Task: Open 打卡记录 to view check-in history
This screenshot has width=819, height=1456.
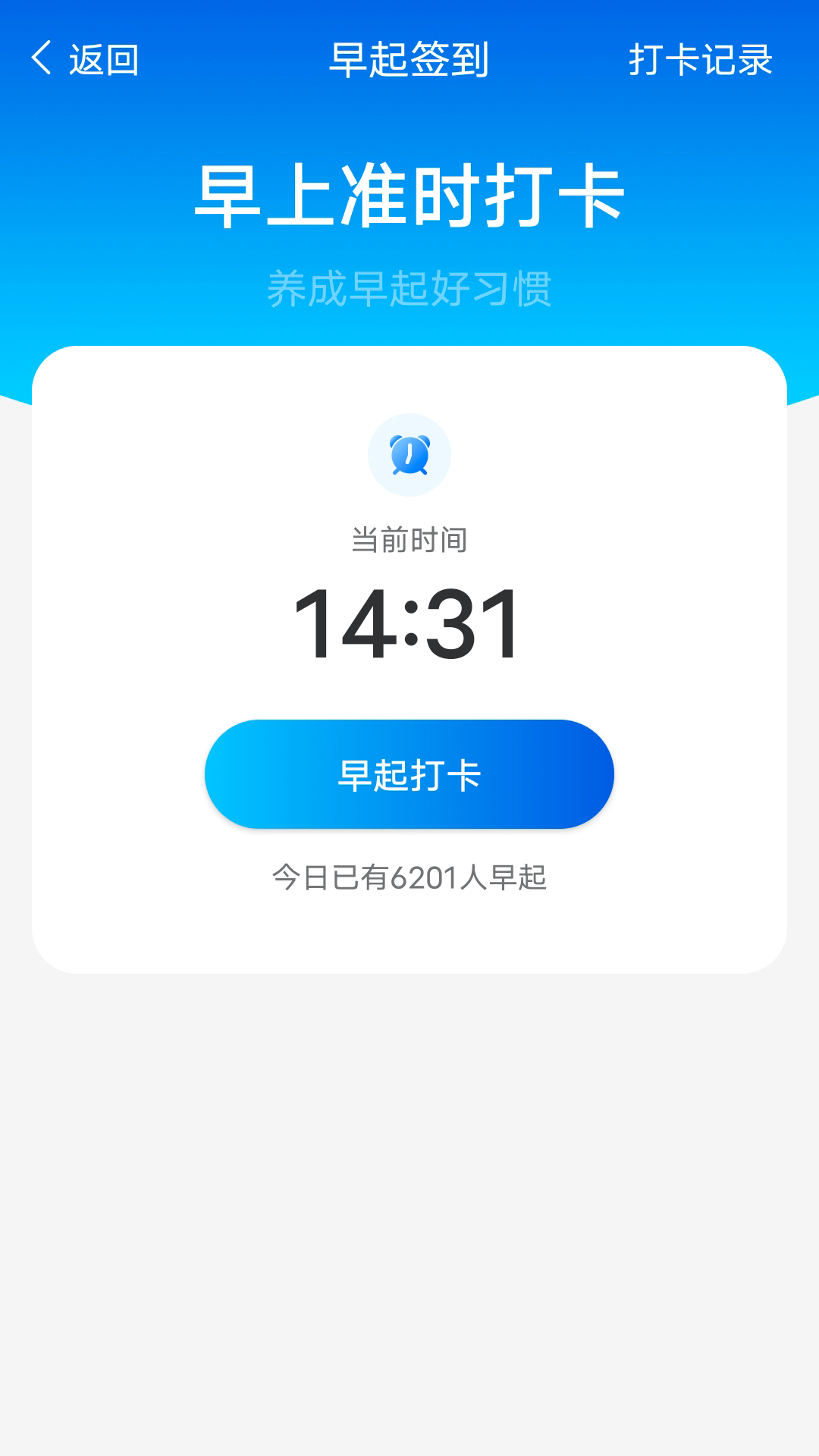Action: pyautogui.click(x=701, y=61)
